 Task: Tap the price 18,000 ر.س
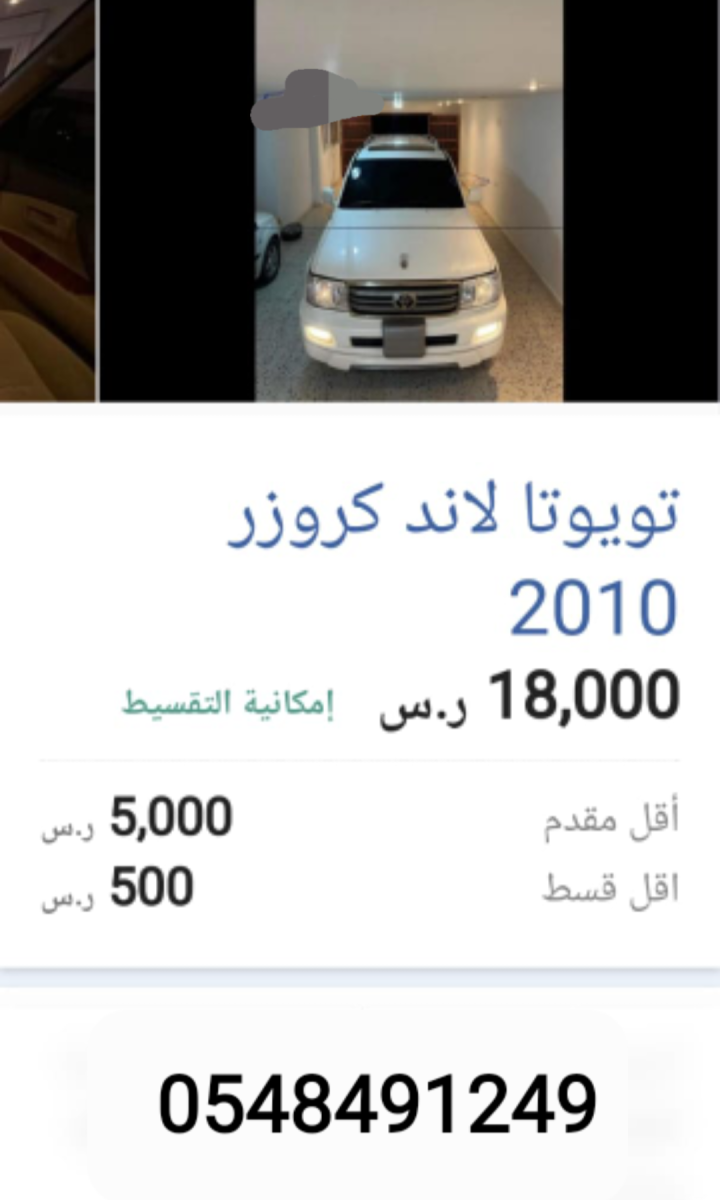pyautogui.click(x=585, y=695)
